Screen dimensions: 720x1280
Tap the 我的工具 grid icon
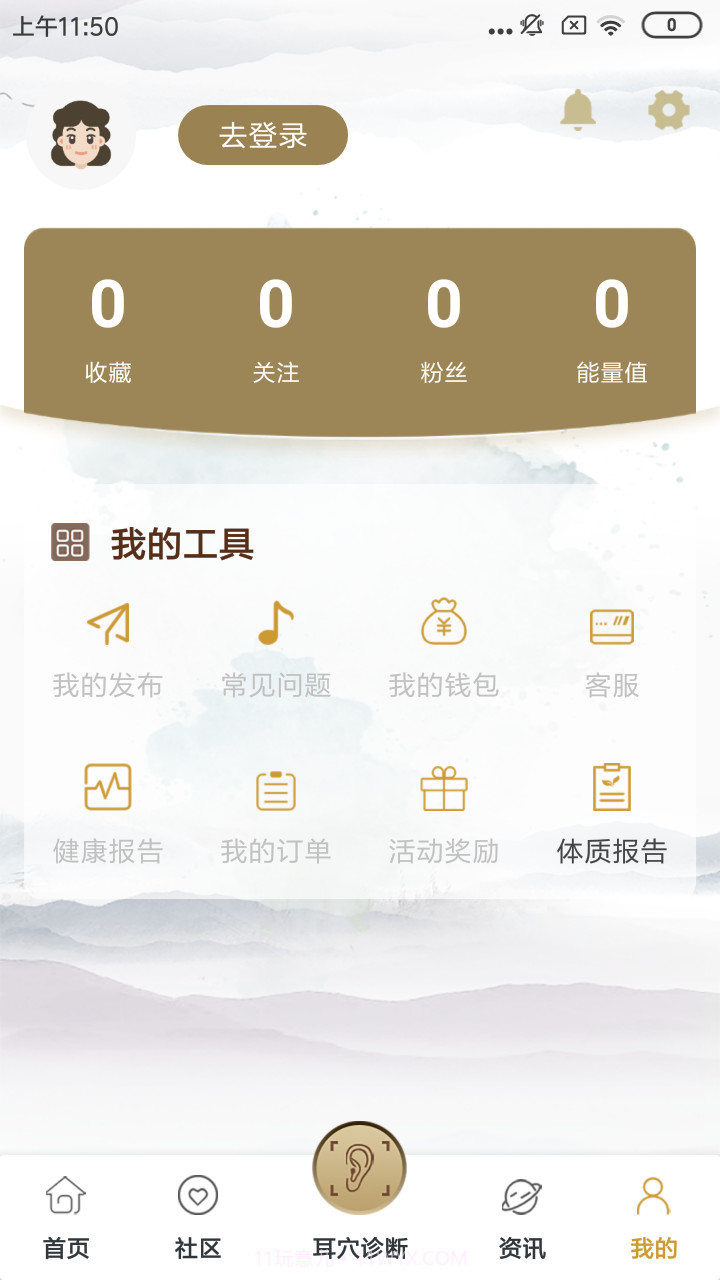pyautogui.click(x=69, y=544)
